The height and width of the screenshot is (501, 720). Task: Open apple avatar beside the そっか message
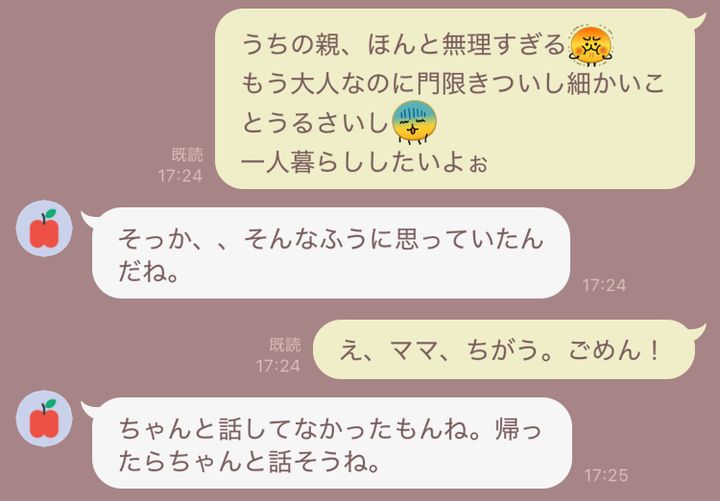[x=45, y=229]
